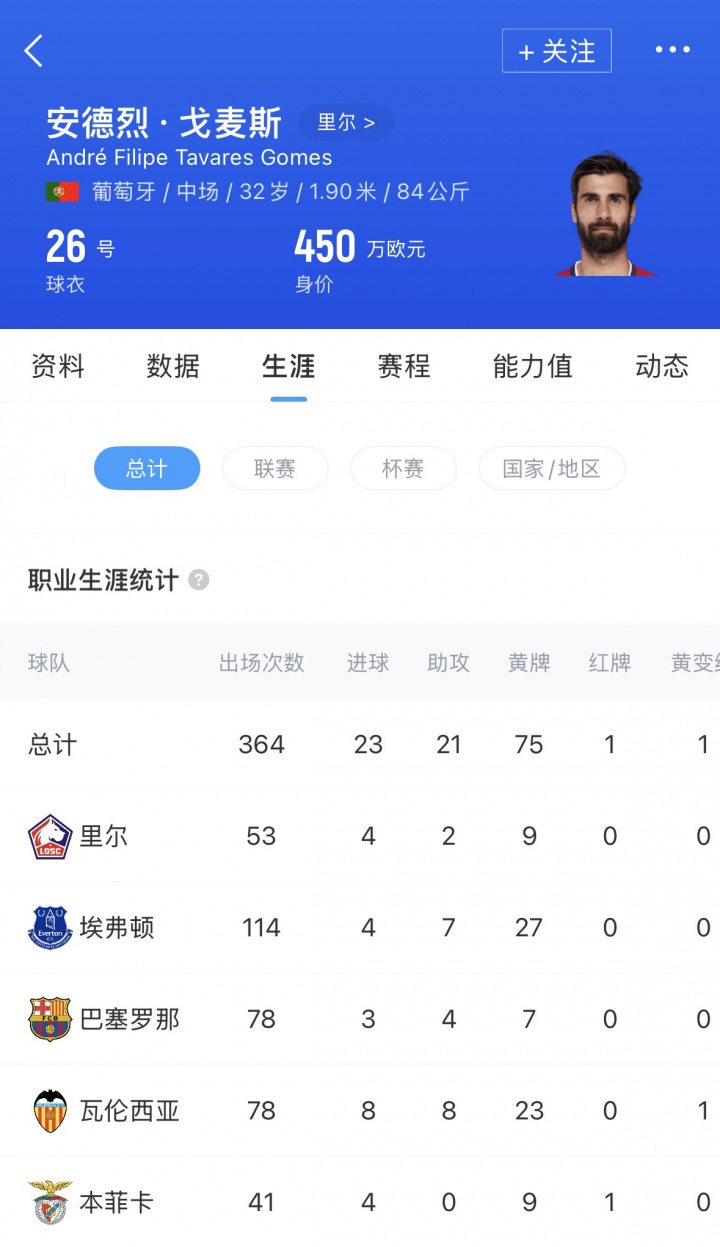Image resolution: width=720 pixels, height=1247 pixels.
Task: Filter career stats by 杯赛
Action: 403,468
